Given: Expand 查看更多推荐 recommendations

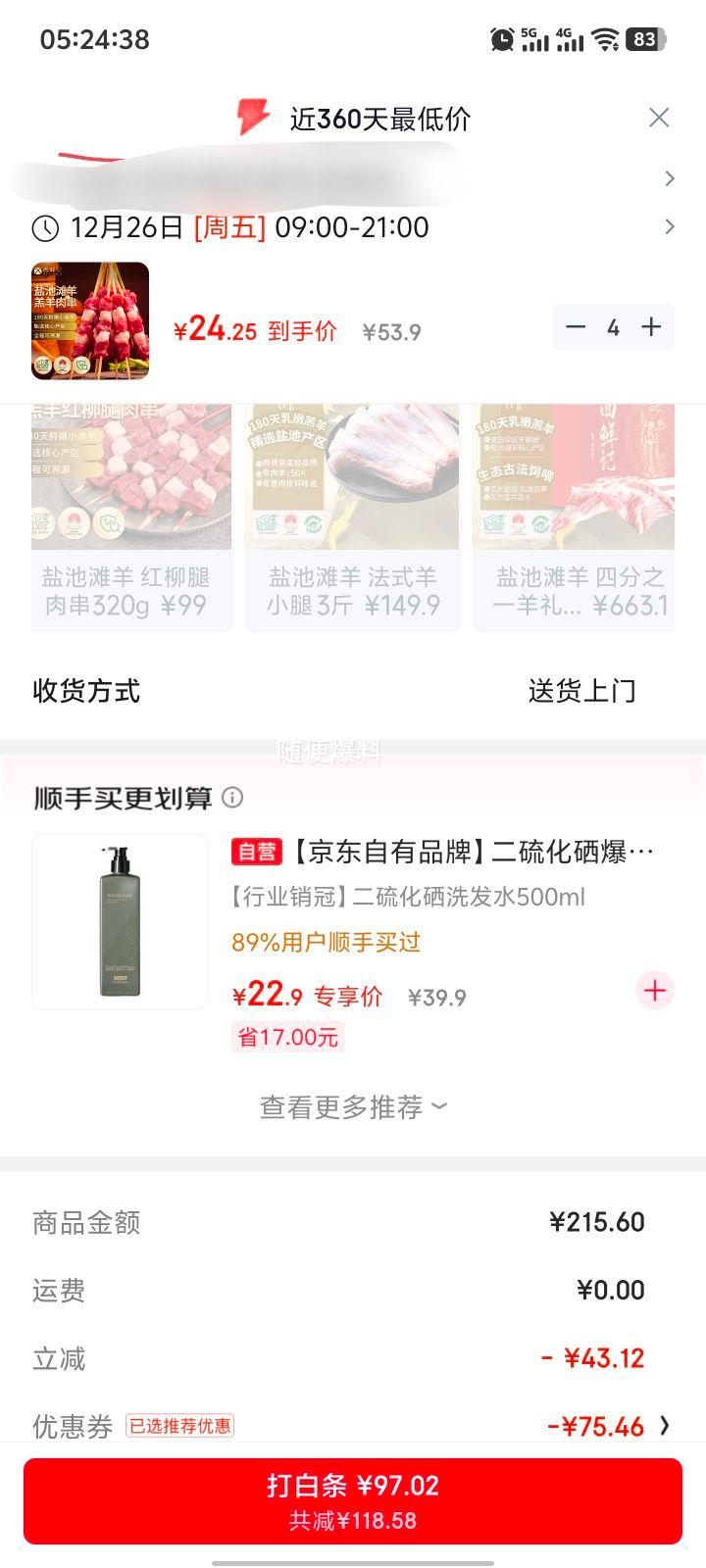Looking at the screenshot, I should pyautogui.click(x=352, y=1106).
